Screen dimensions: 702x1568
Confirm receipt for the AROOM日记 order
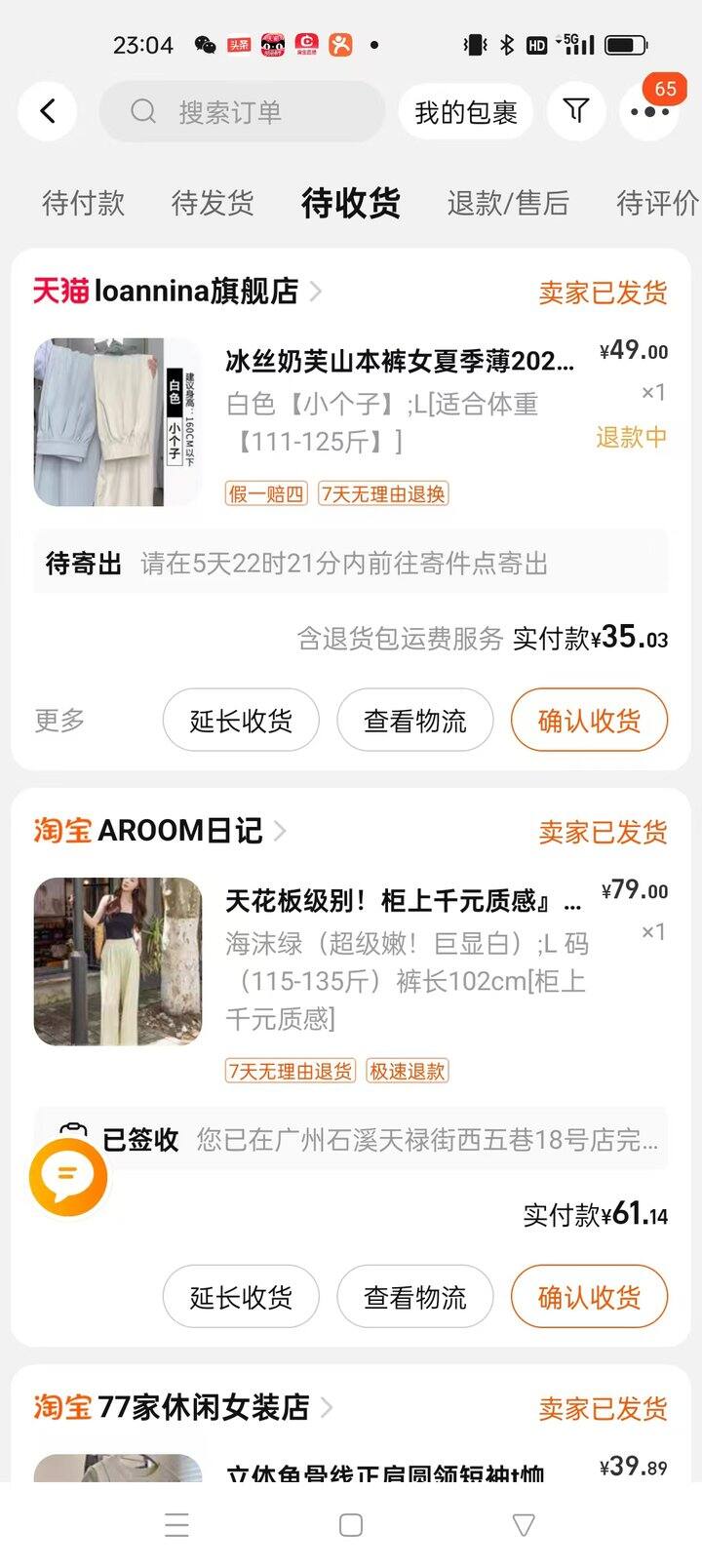(589, 1297)
